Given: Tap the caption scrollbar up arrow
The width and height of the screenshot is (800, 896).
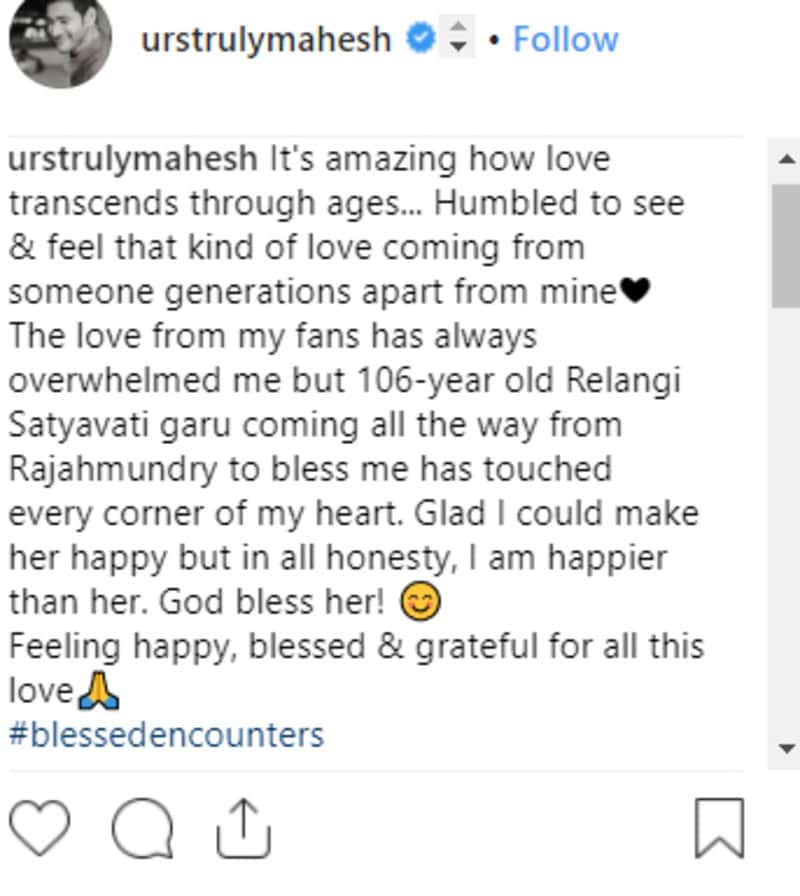Looking at the screenshot, I should click(x=786, y=159).
